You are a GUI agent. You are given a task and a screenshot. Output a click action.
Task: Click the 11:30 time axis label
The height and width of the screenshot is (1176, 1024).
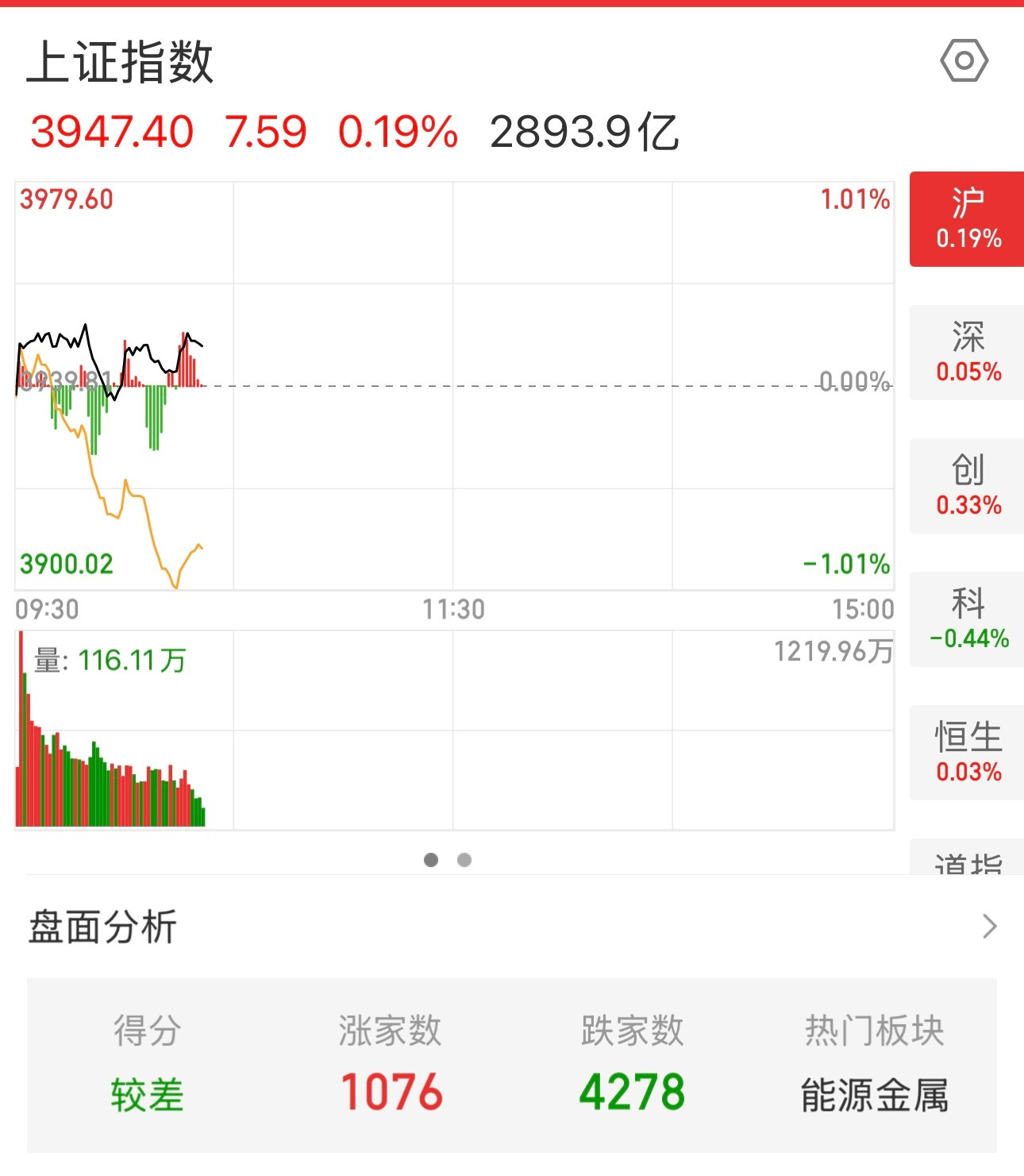452,610
